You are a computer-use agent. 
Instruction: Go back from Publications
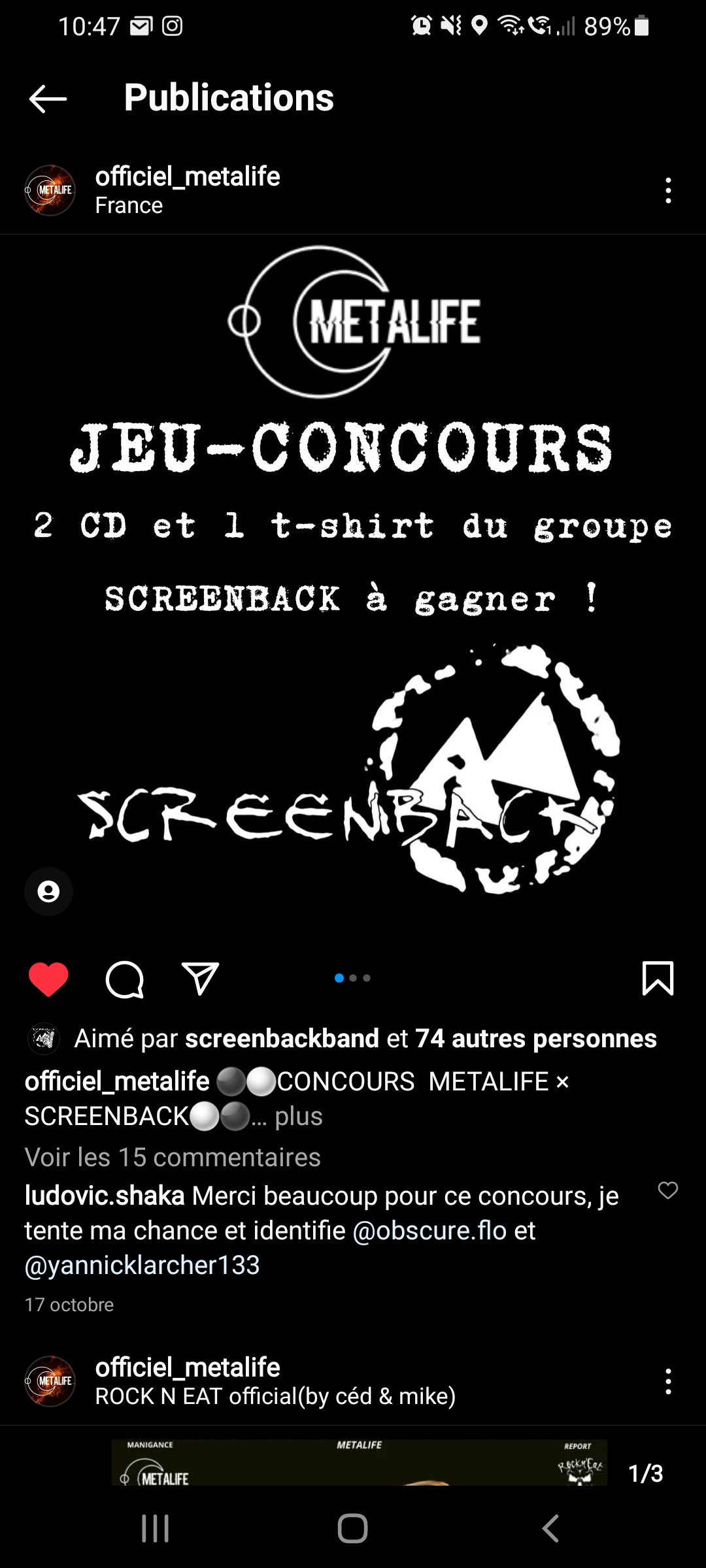click(48, 99)
